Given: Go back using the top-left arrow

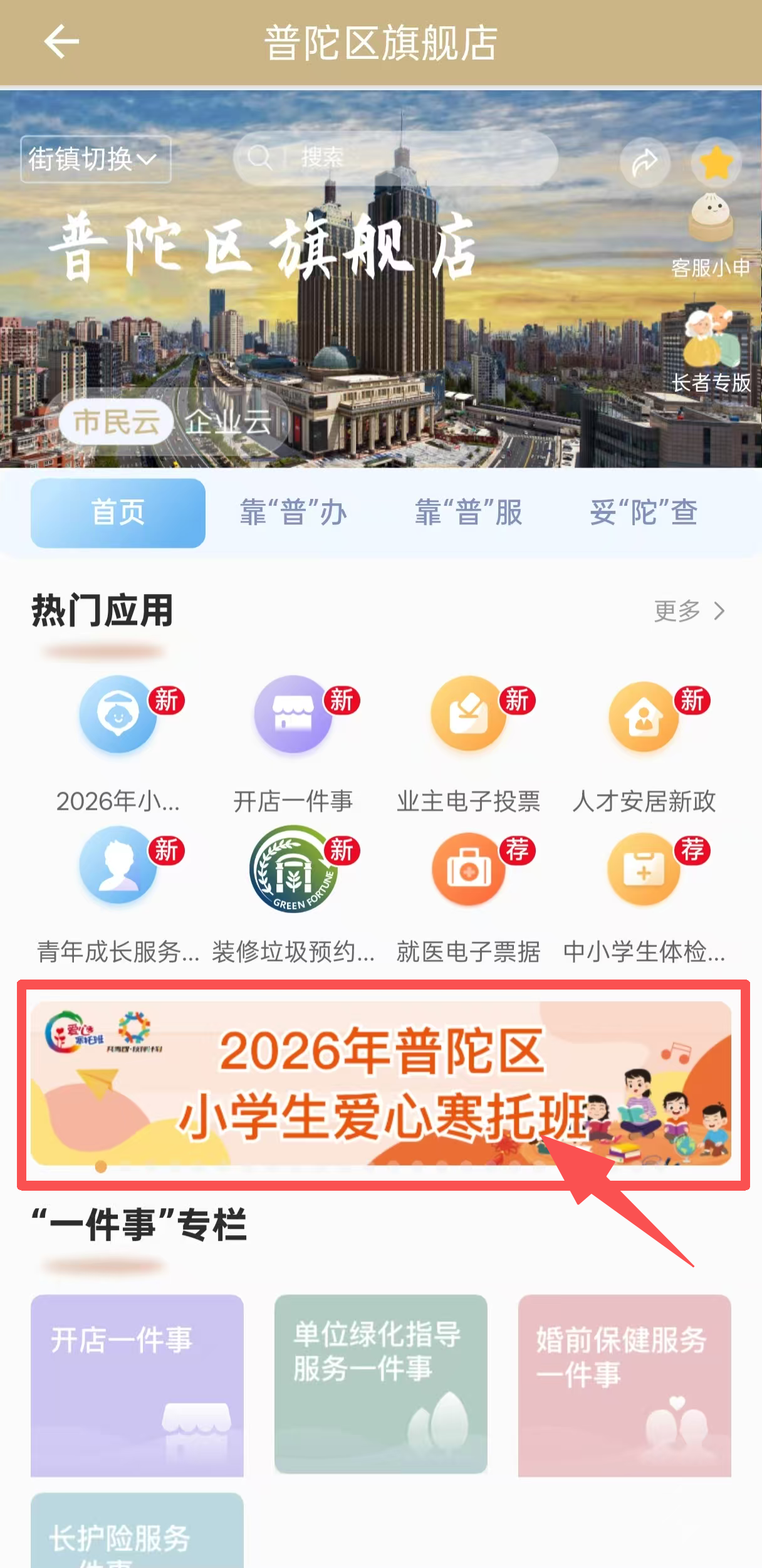Looking at the screenshot, I should click(61, 42).
